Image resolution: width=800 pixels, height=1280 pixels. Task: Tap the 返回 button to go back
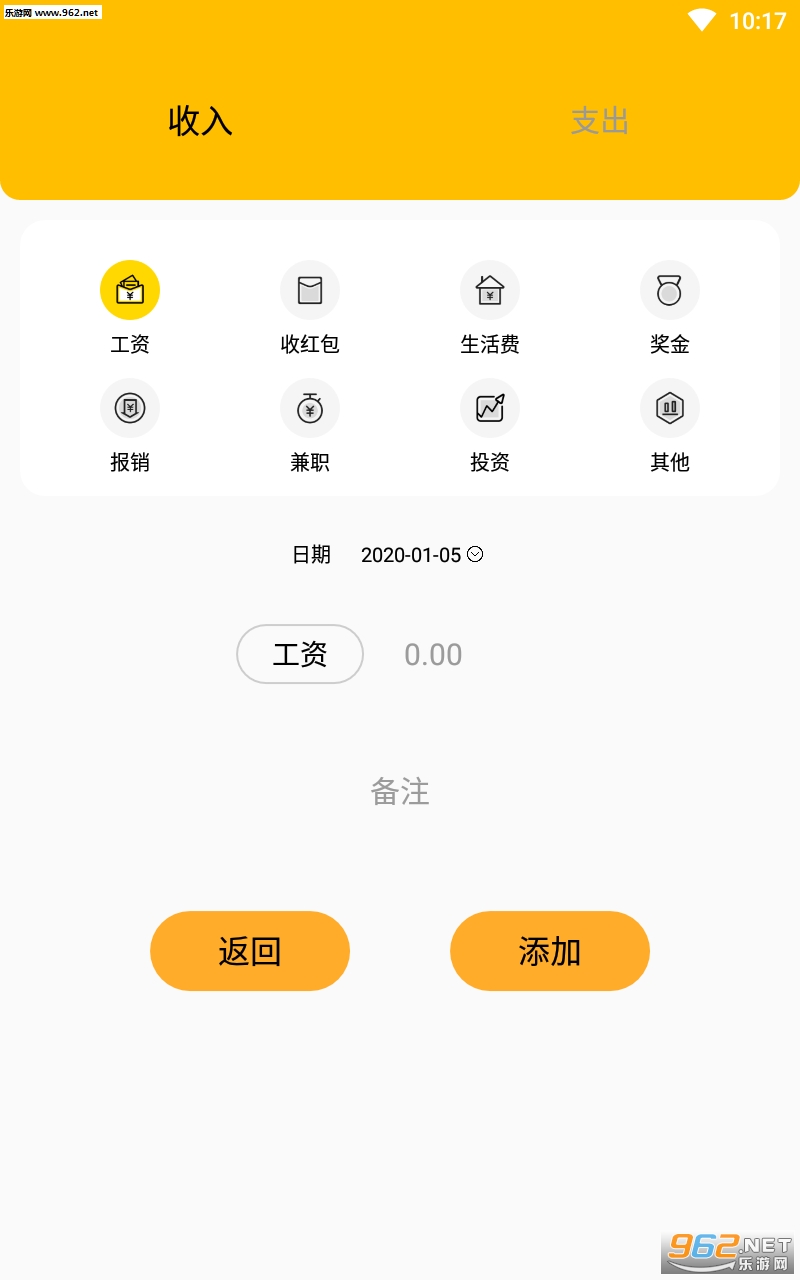point(250,951)
